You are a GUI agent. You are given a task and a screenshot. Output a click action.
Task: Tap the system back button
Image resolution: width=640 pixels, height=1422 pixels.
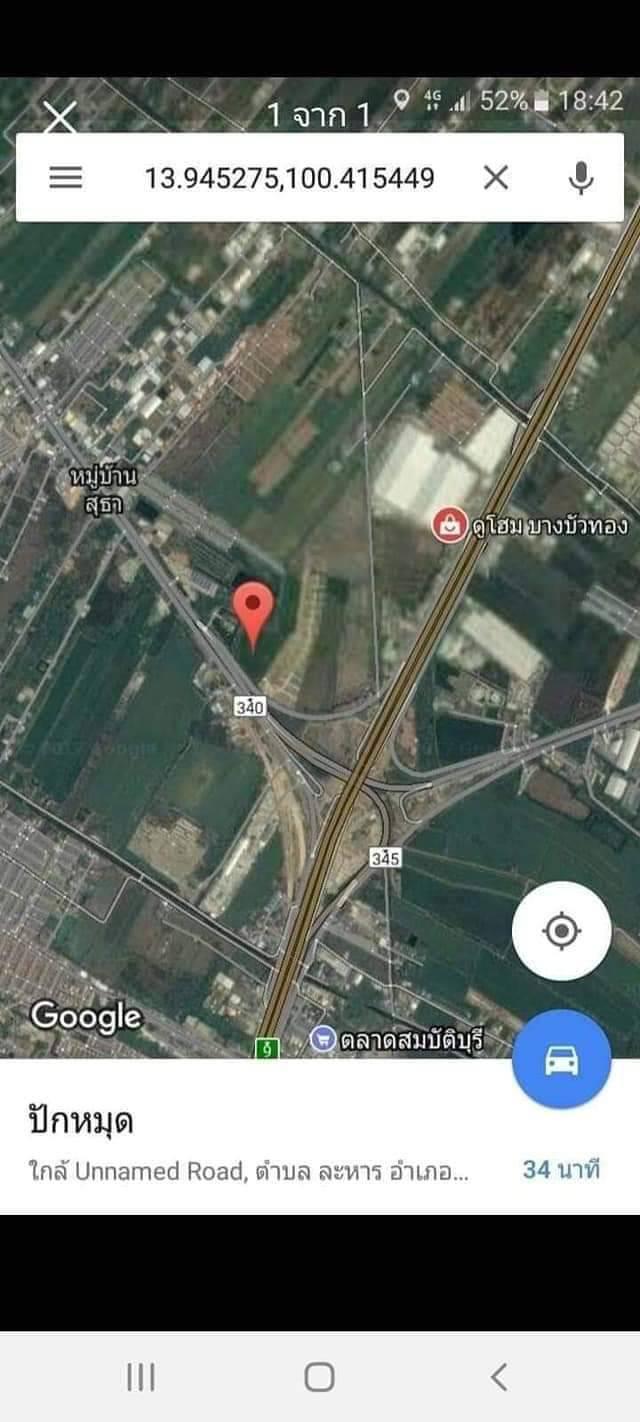tap(499, 1377)
